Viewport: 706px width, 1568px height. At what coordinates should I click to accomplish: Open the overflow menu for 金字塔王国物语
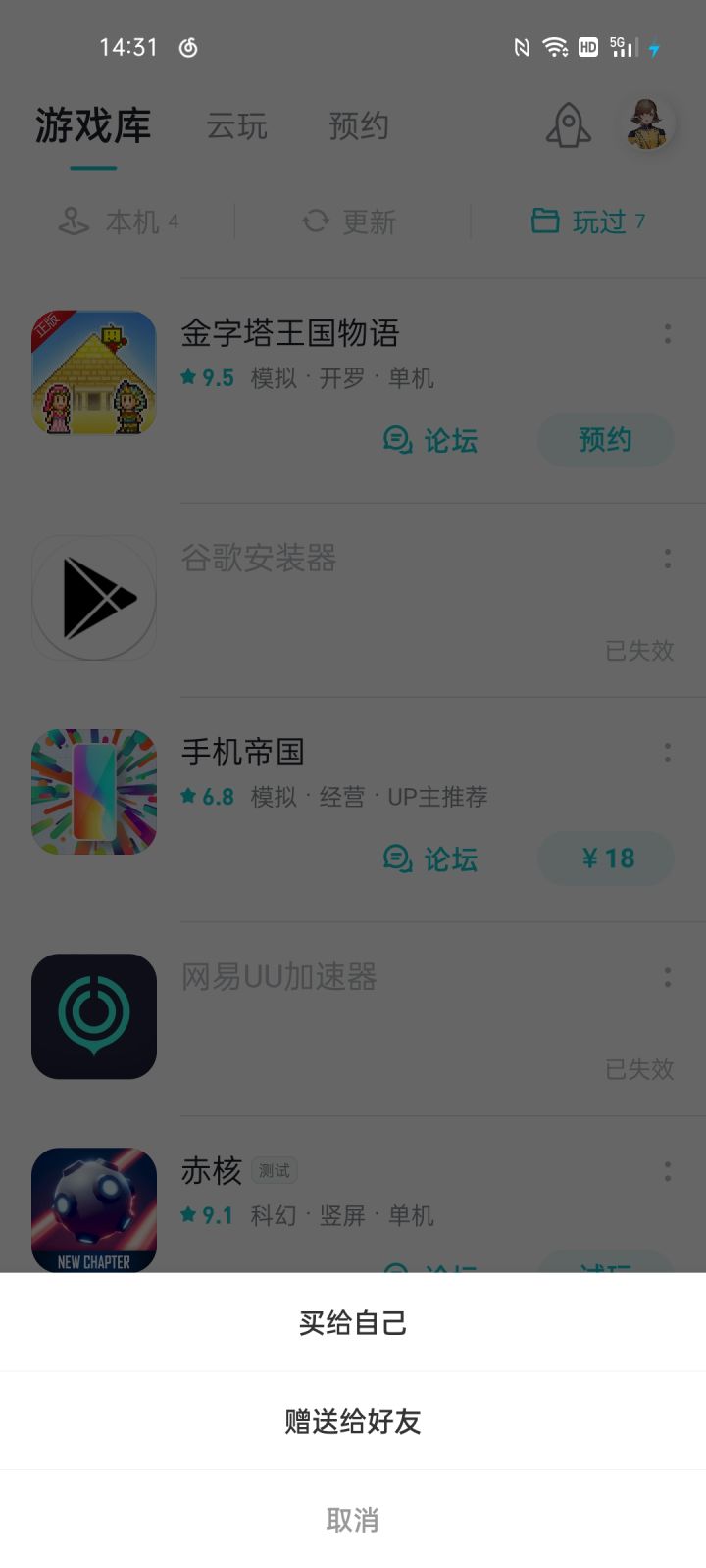point(667,335)
